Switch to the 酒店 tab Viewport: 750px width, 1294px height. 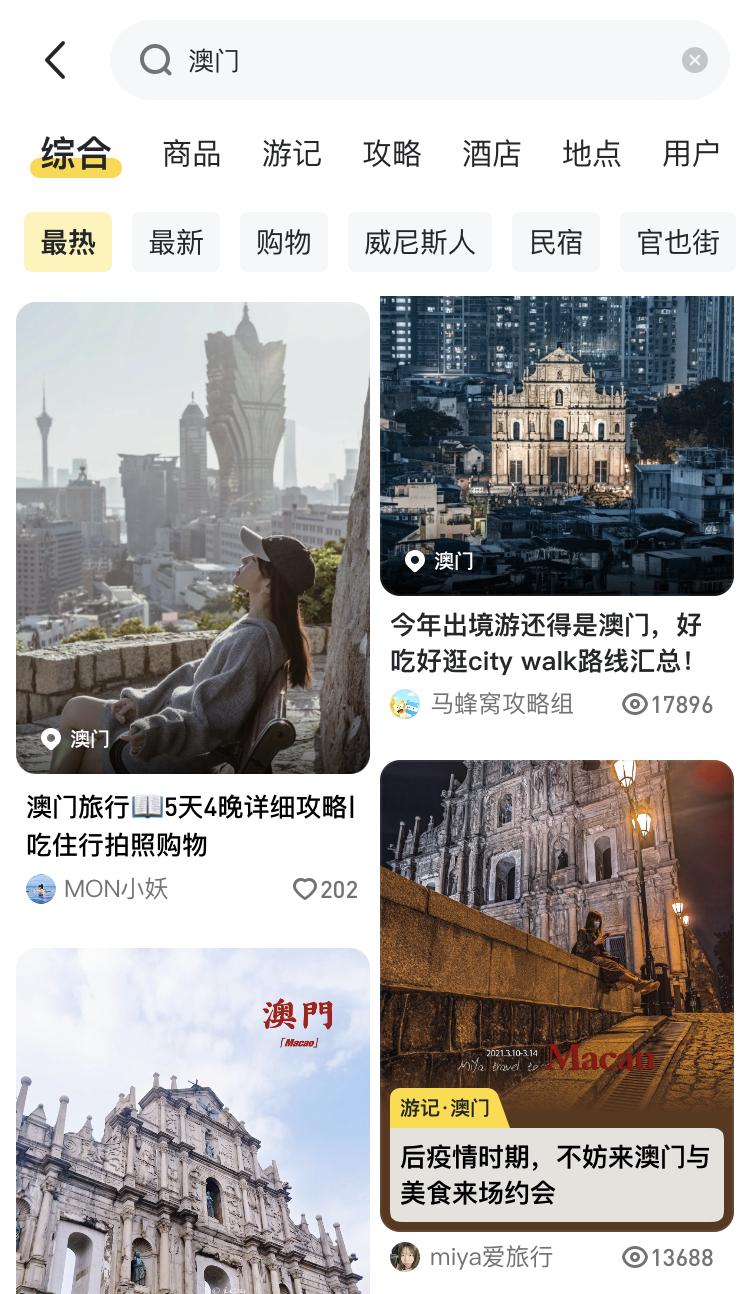click(491, 154)
